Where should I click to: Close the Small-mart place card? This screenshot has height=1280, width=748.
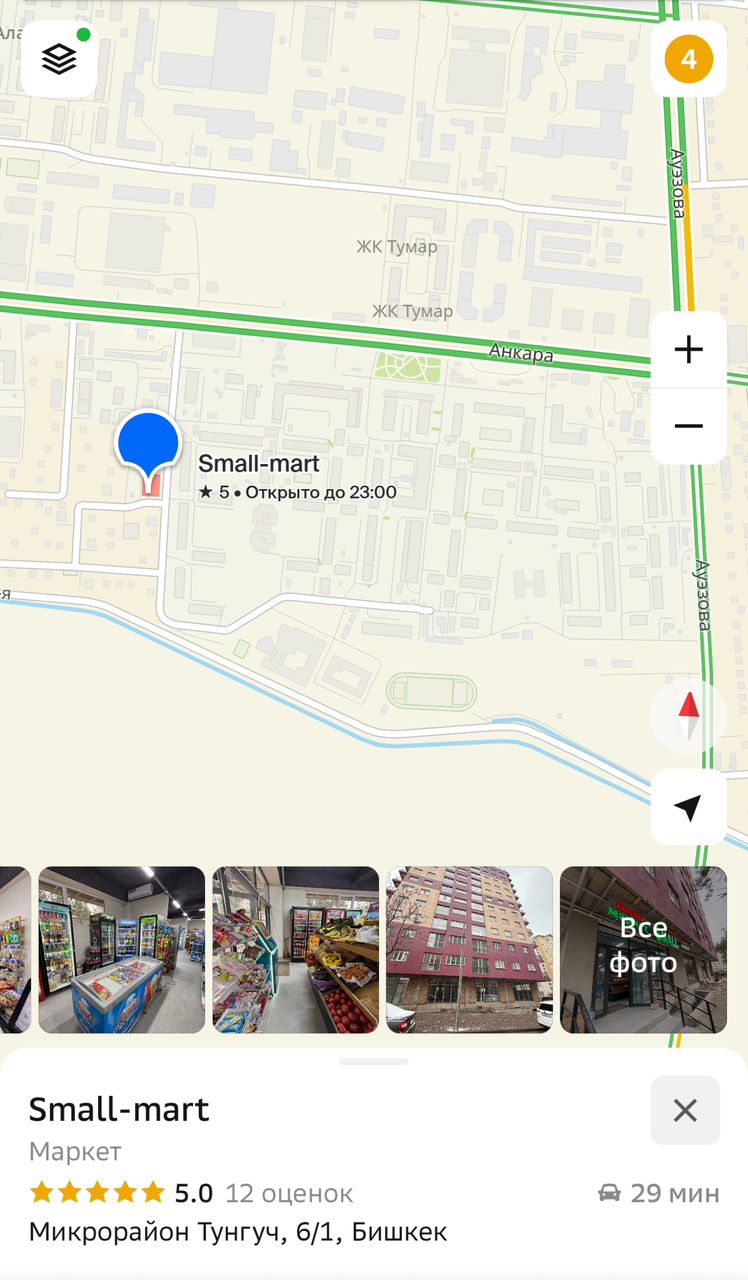[x=685, y=1110]
